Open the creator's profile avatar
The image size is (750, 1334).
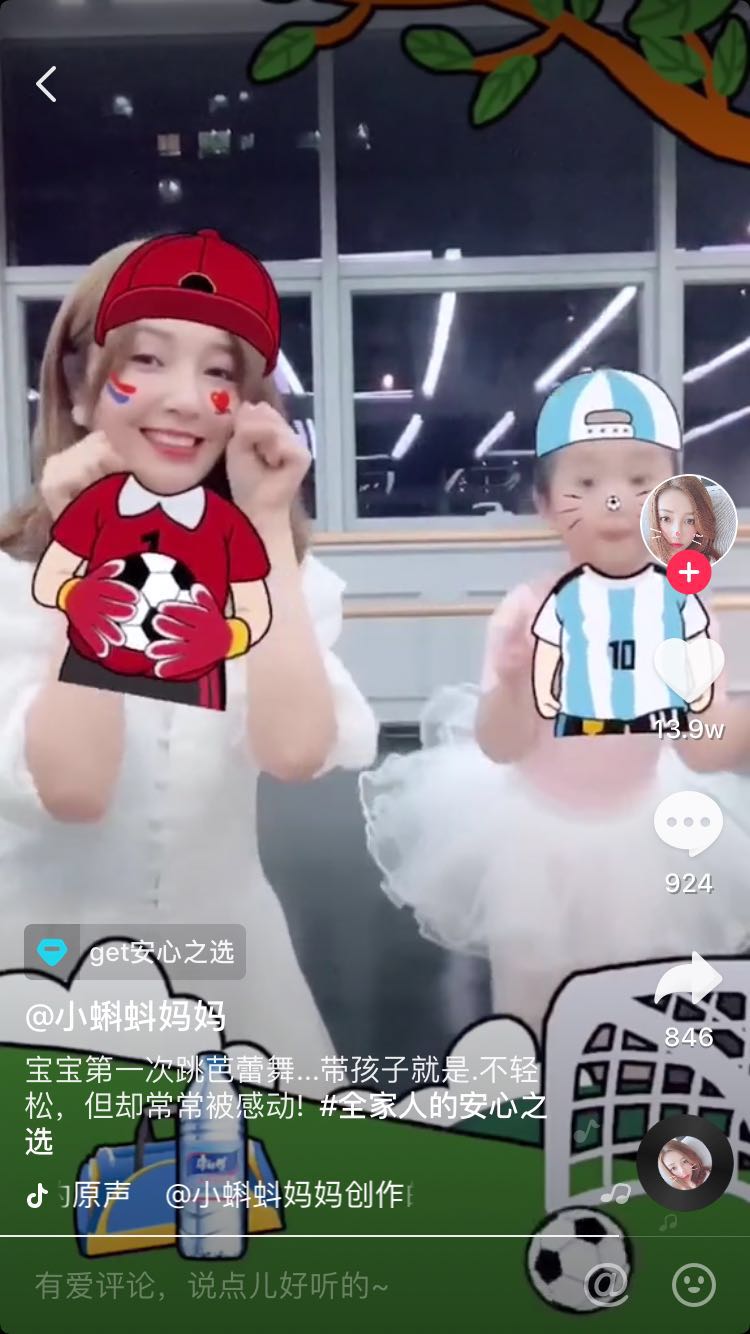688,522
